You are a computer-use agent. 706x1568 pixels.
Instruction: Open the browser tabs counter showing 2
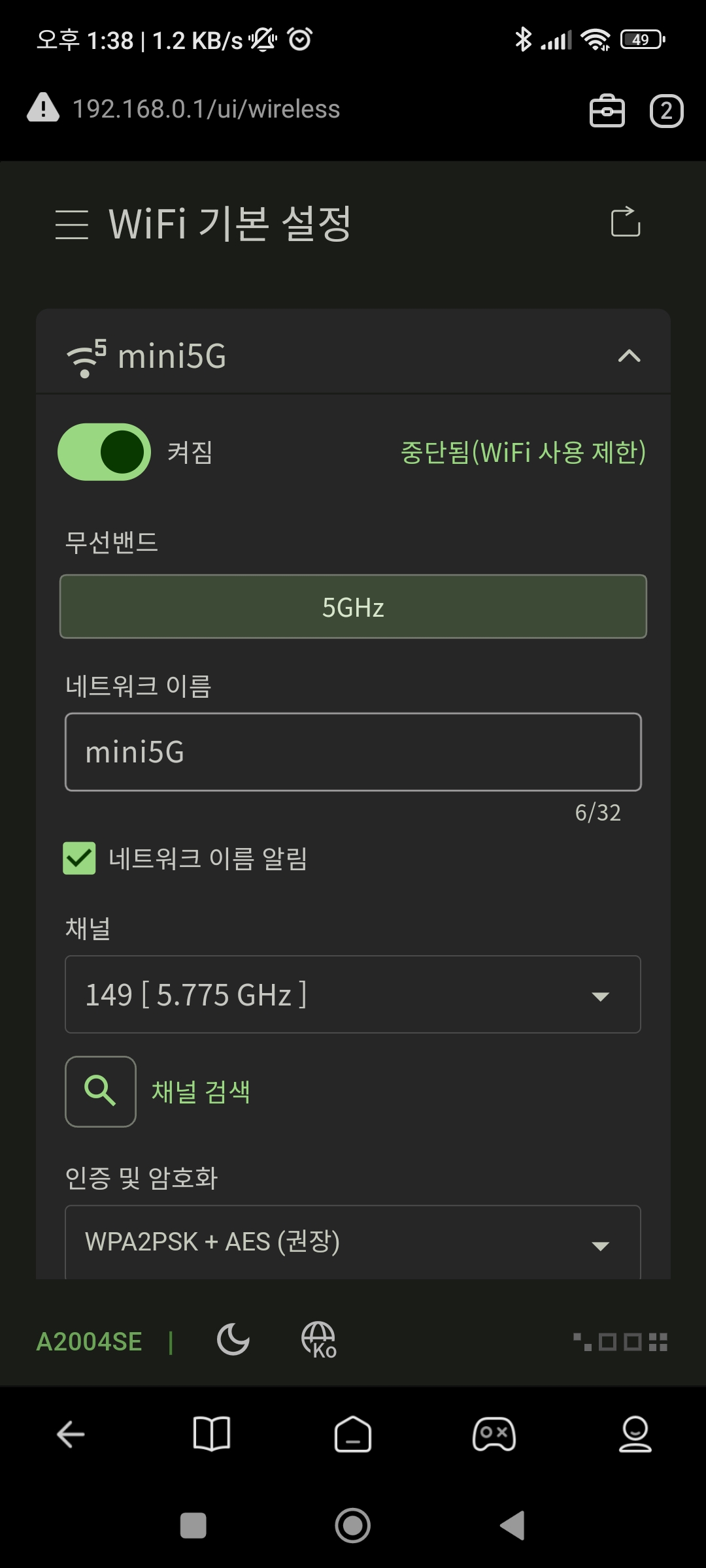click(x=666, y=111)
